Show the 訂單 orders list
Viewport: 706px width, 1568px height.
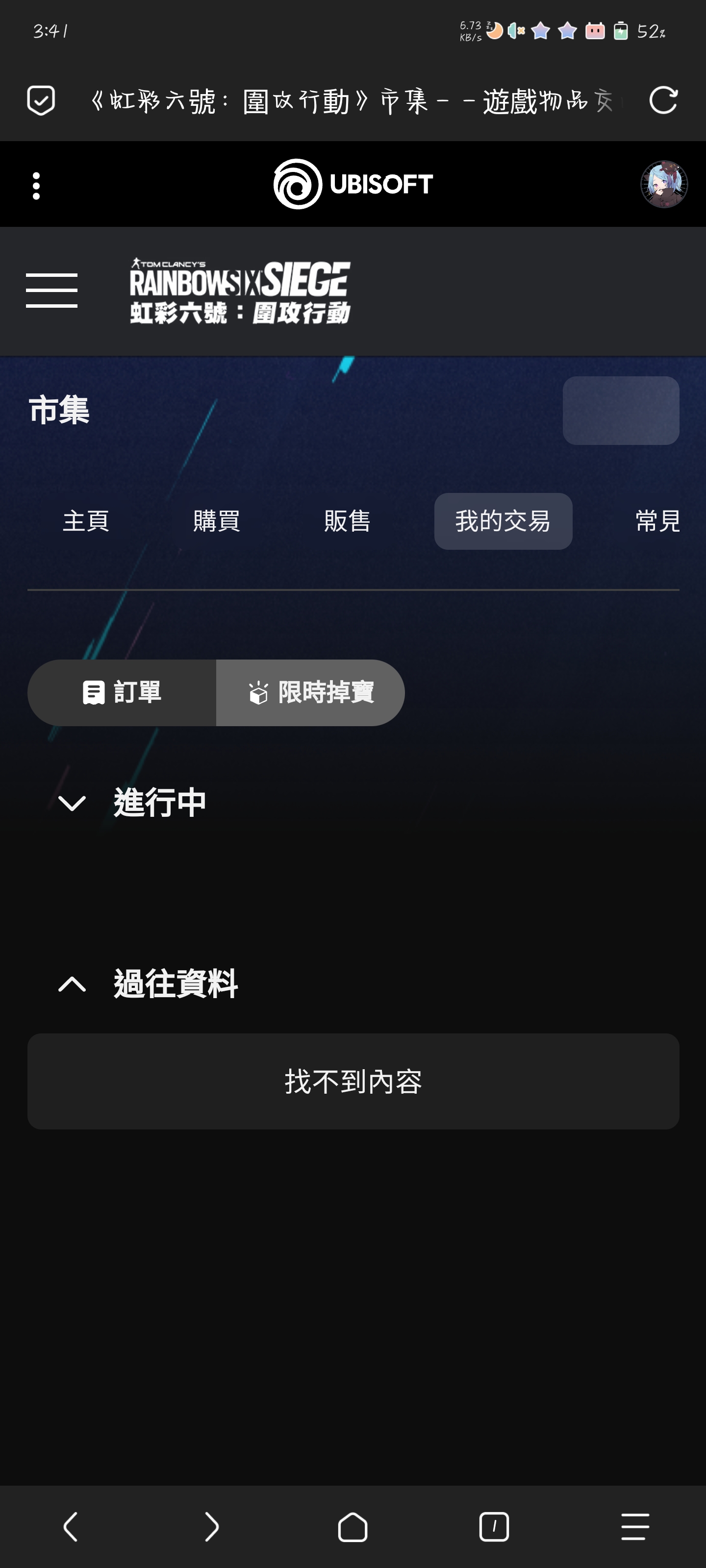tap(122, 693)
